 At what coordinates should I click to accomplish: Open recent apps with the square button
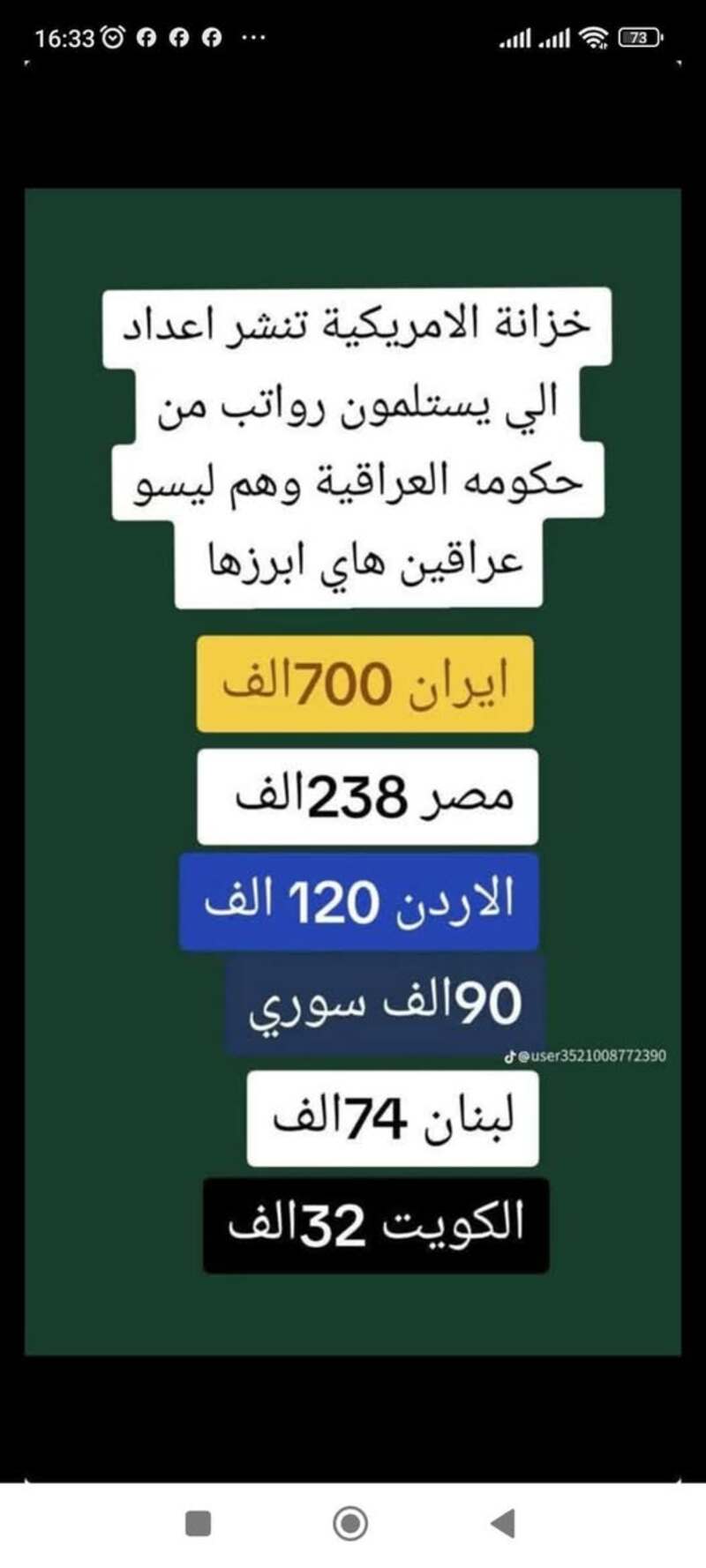[x=198, y=1522]
